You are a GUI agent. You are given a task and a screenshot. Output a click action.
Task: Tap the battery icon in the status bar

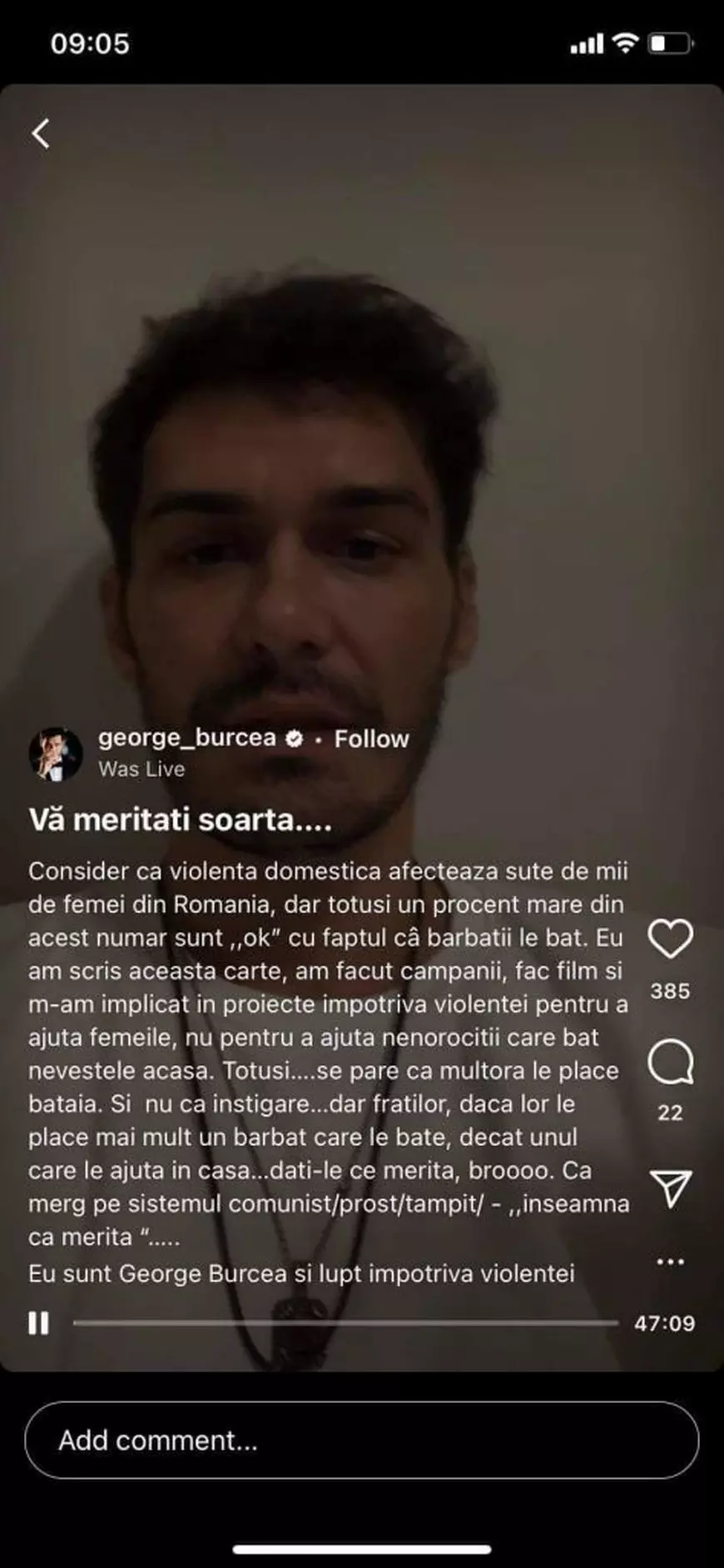pos(669,43)
